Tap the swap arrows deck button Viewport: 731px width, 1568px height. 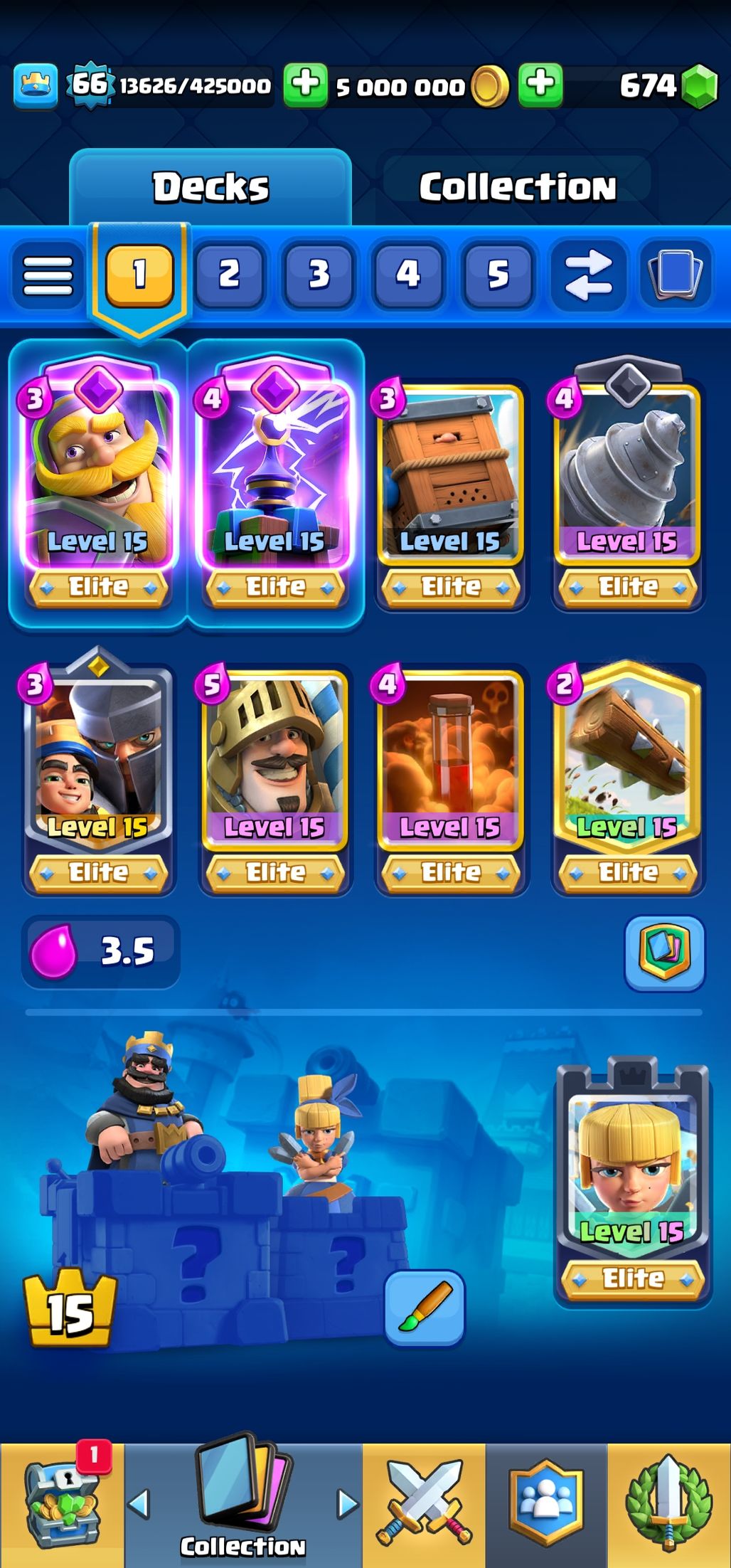pos(588,275)
